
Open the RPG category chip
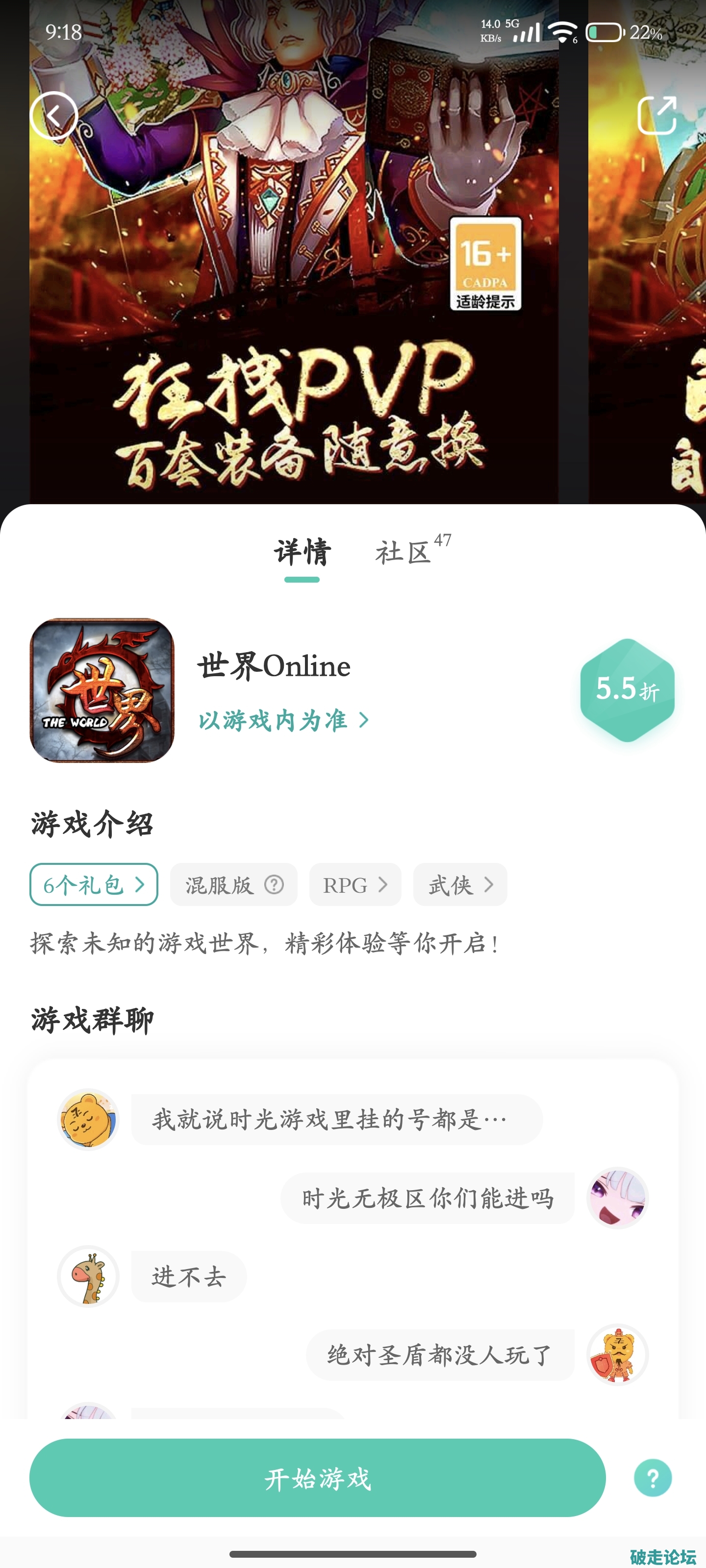(x=355, y=884)
